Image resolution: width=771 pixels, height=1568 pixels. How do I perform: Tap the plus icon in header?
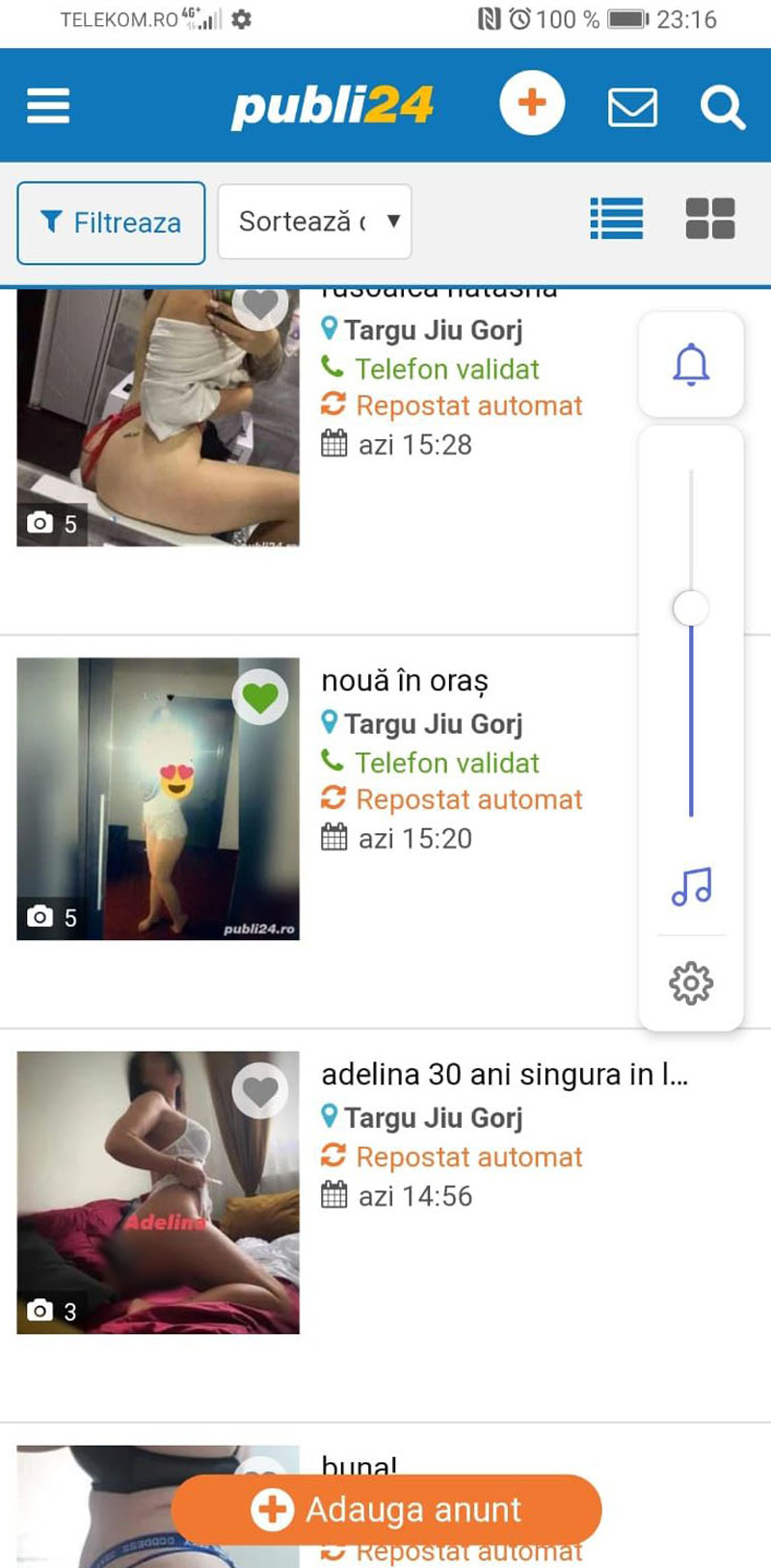(x=532, y=103)
